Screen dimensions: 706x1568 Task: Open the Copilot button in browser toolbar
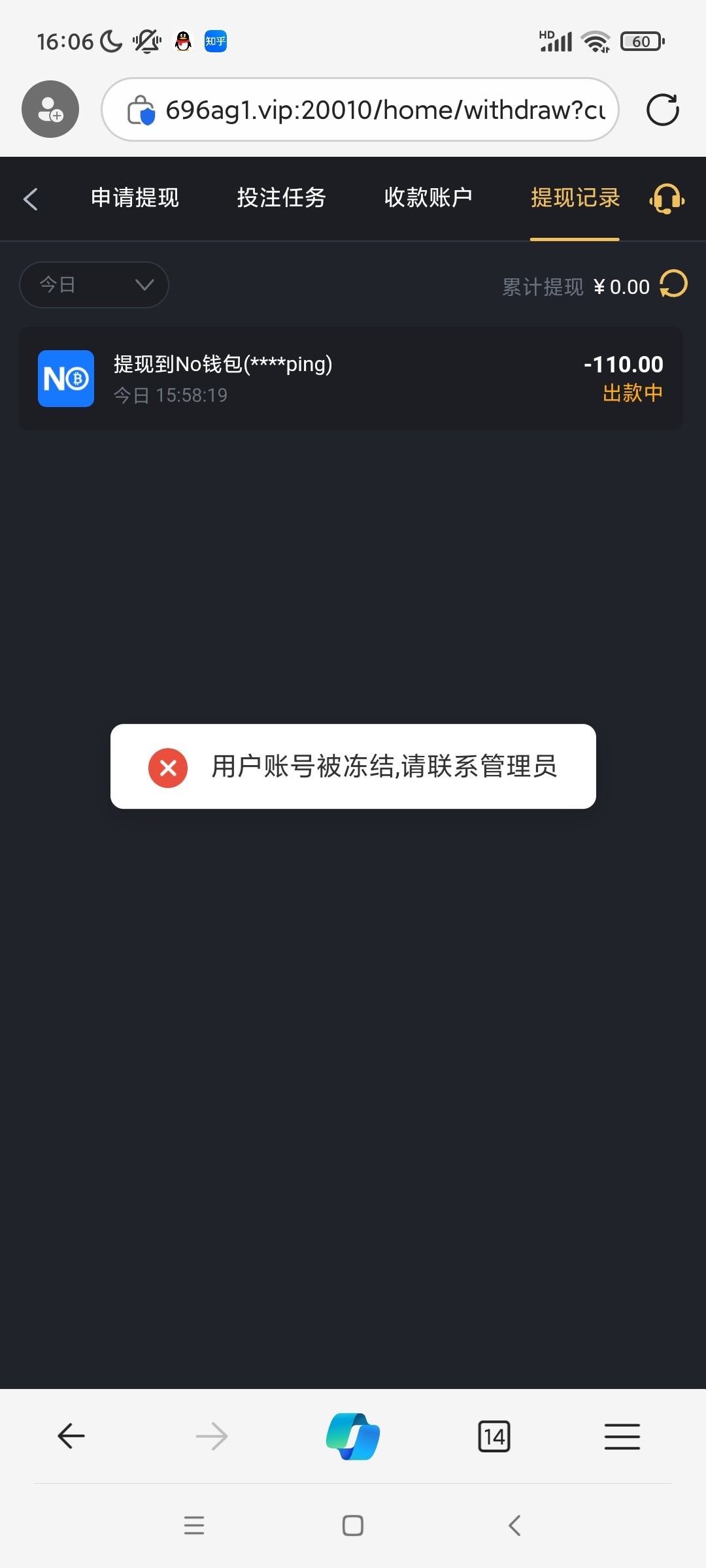tap(353, 1436)
